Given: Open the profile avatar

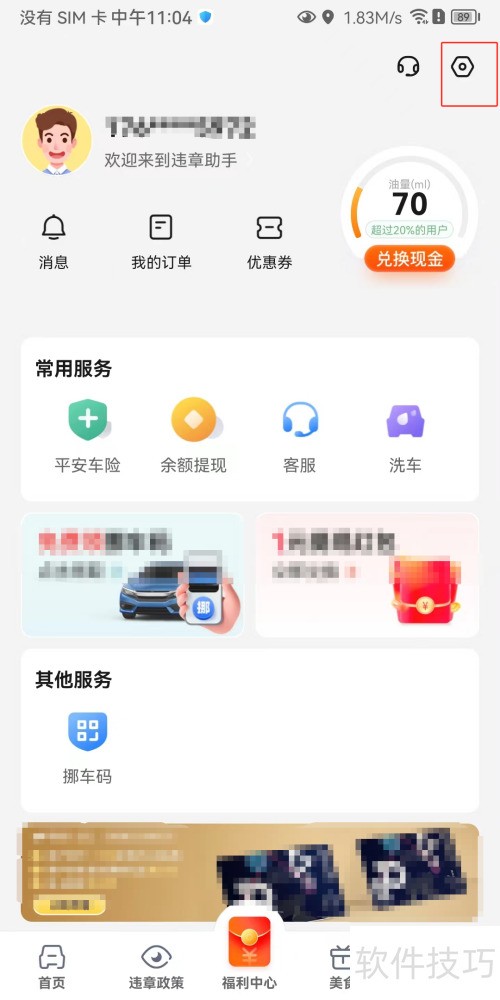Looking at the screenshot, I should tap(57, 140).
